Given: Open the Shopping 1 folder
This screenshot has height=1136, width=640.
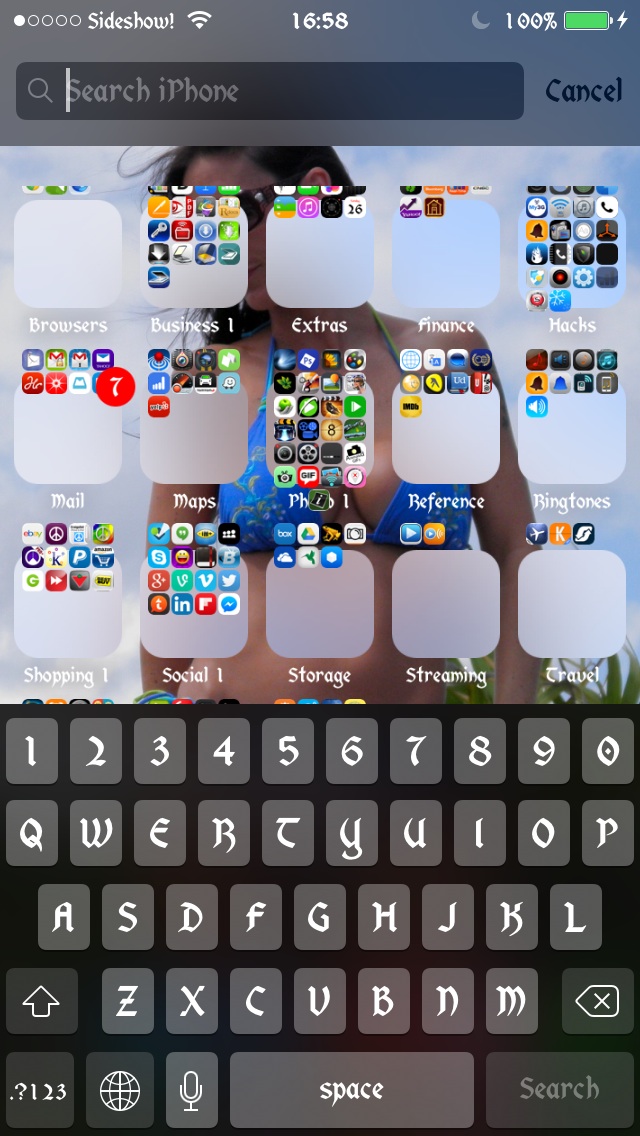Looking at the screenshot, I should 68,604.
